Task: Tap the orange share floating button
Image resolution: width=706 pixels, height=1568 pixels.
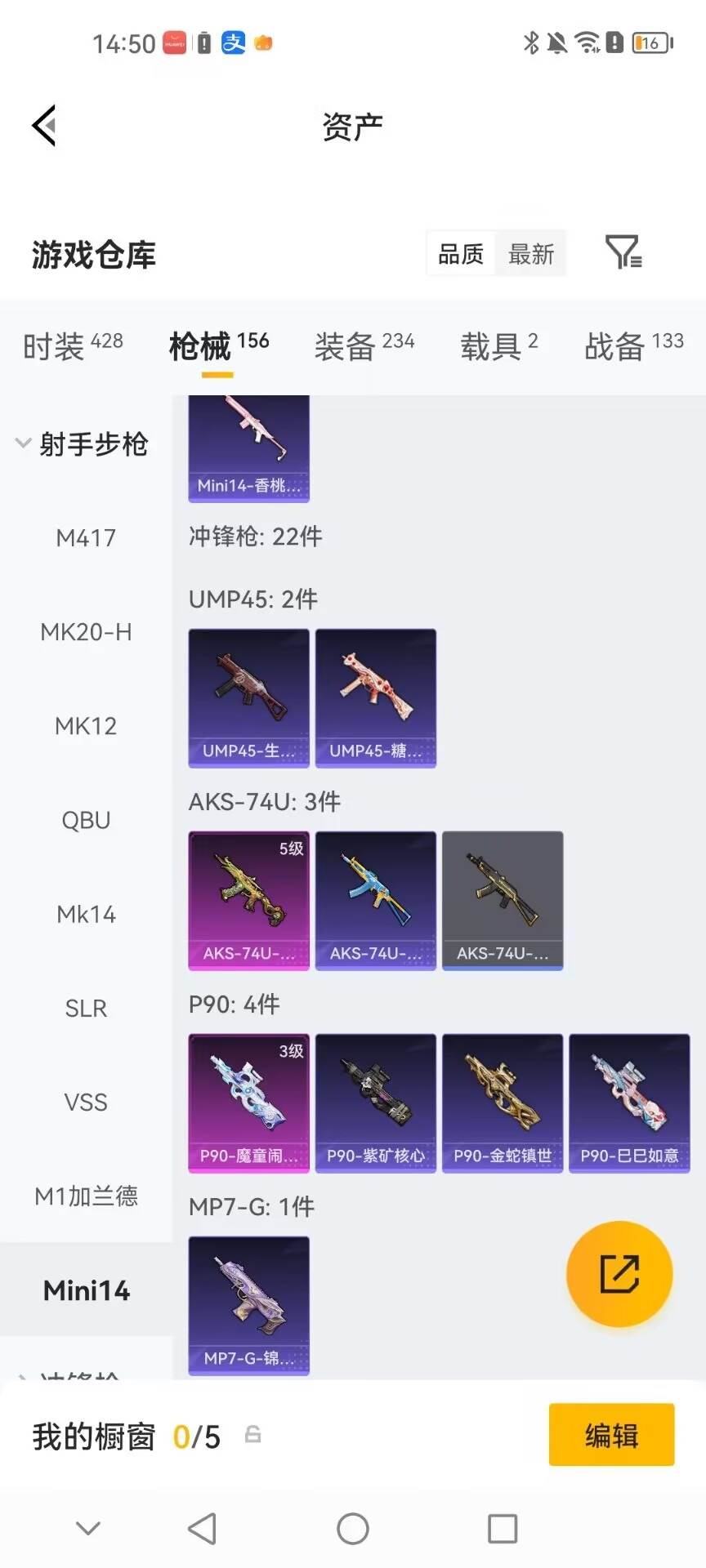Action: [619, 1274]
